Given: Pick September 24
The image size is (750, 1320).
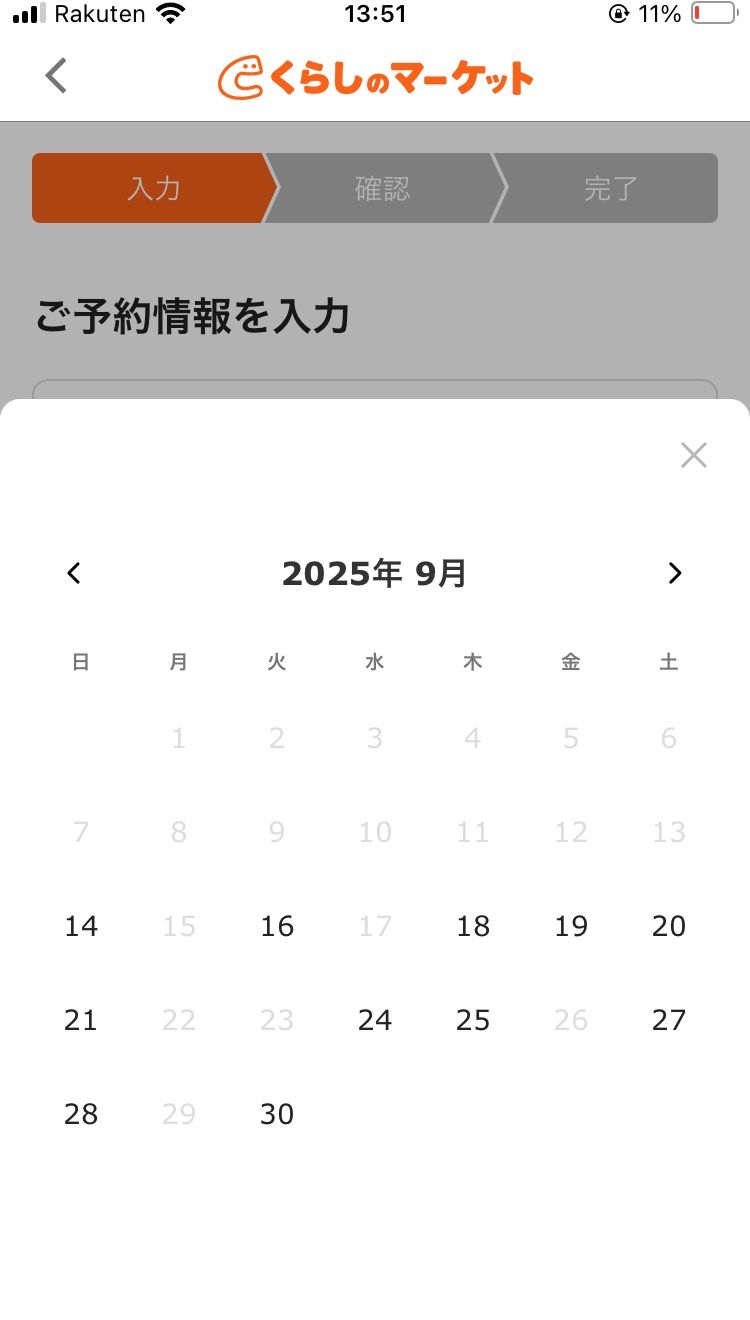Looking at the screenshot, I should point(375,1020).
